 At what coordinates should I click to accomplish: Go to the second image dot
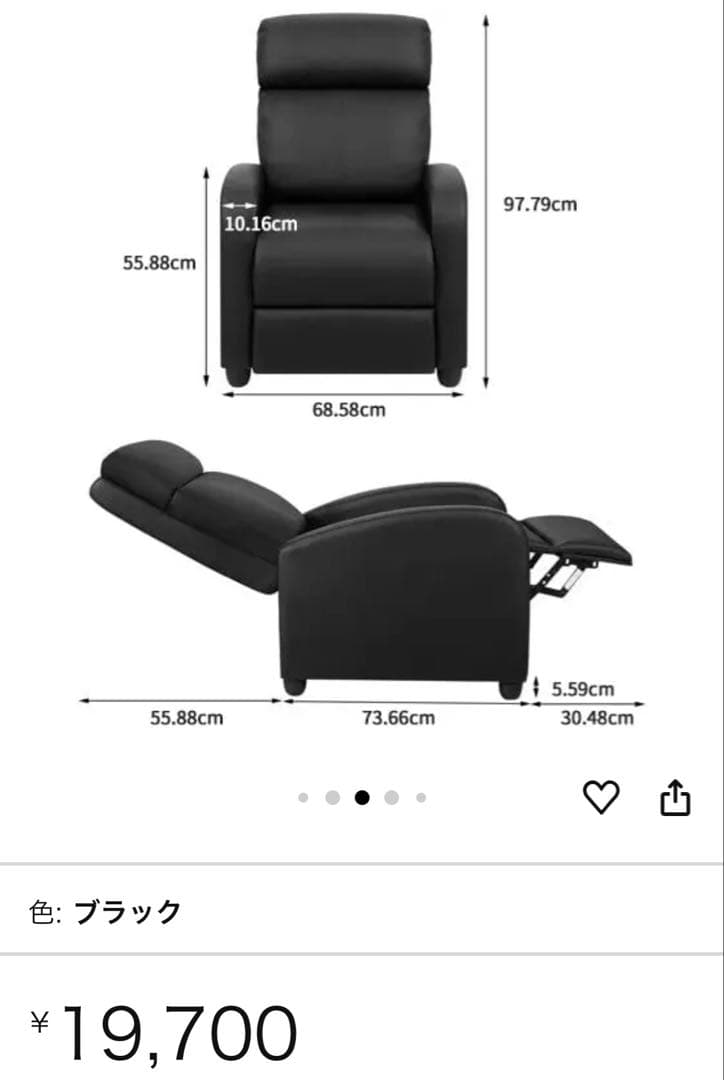[333, 798]
